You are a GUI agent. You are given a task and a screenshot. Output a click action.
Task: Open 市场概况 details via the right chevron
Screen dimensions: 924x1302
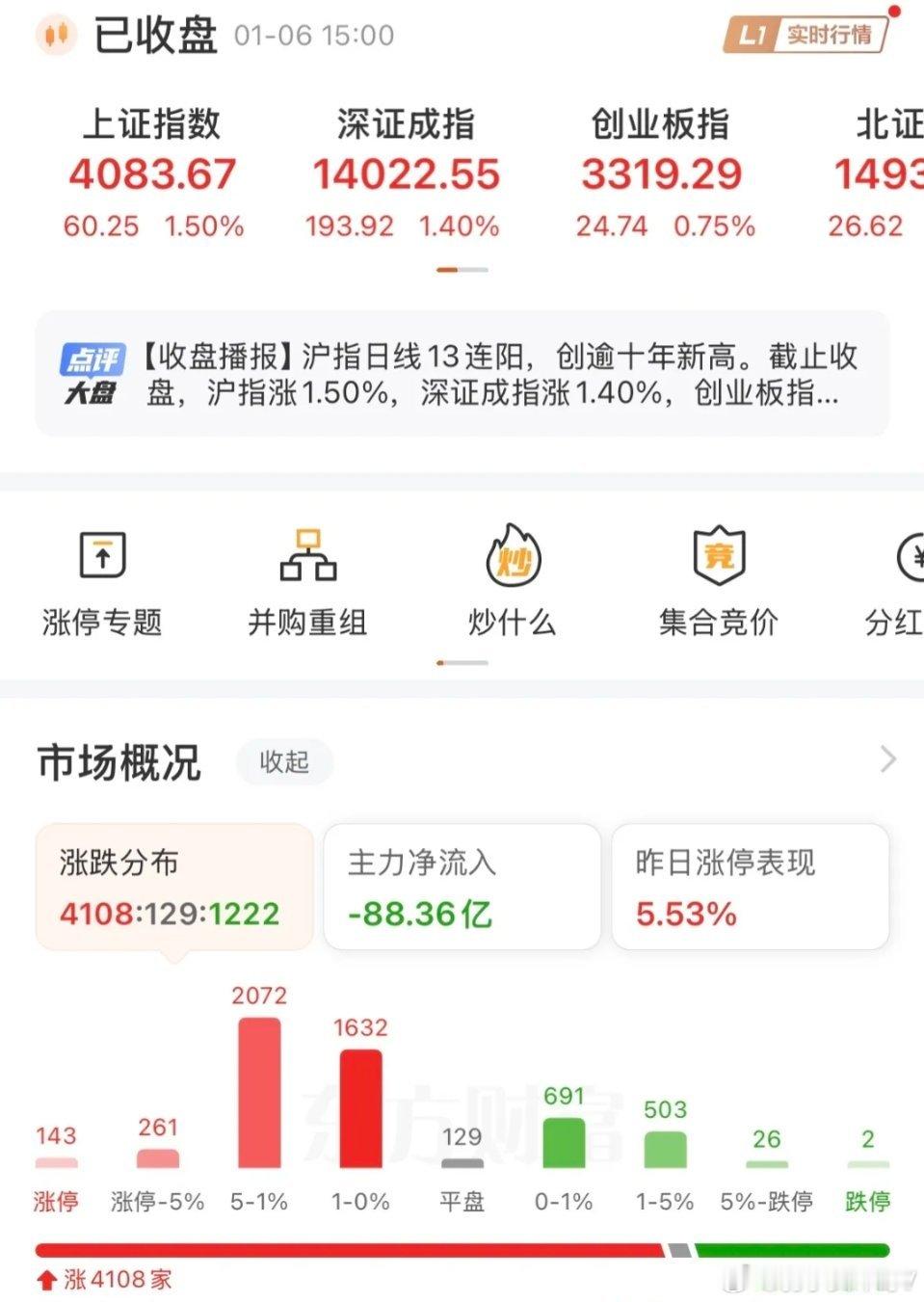point(887,759)
